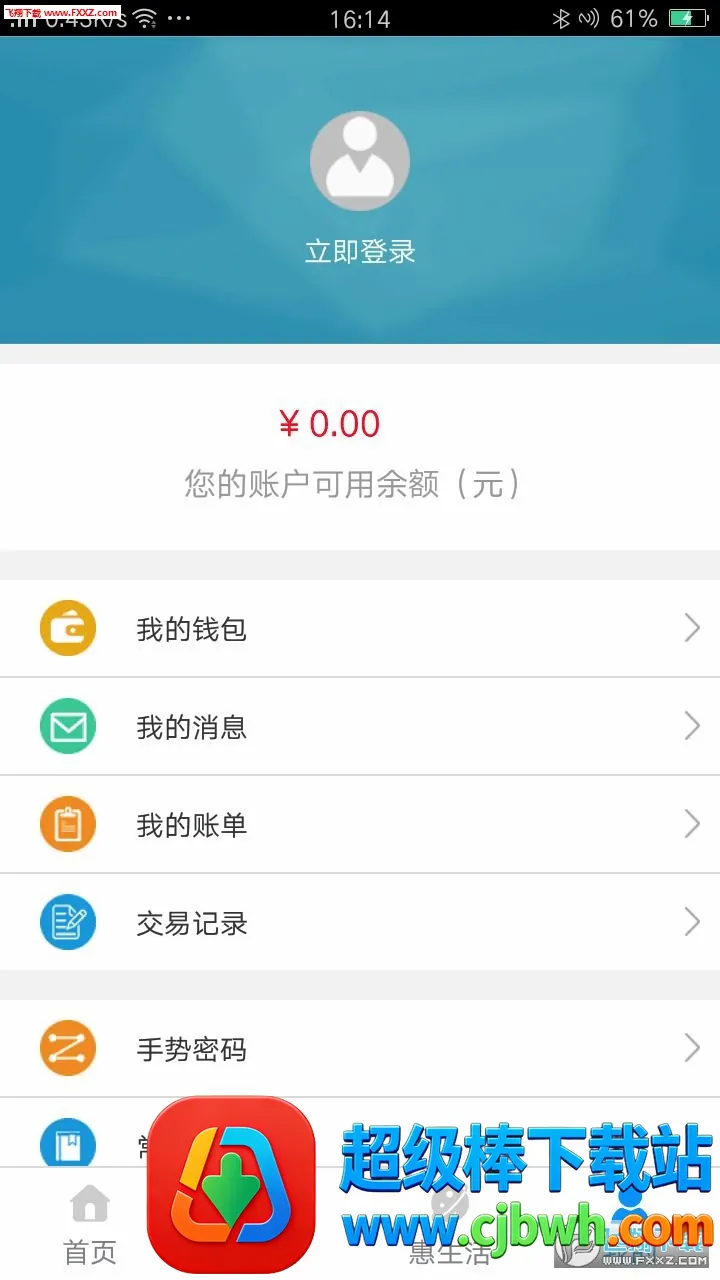
Task: Open 手势密码 gesture password settings
Action: [360, 1049]
